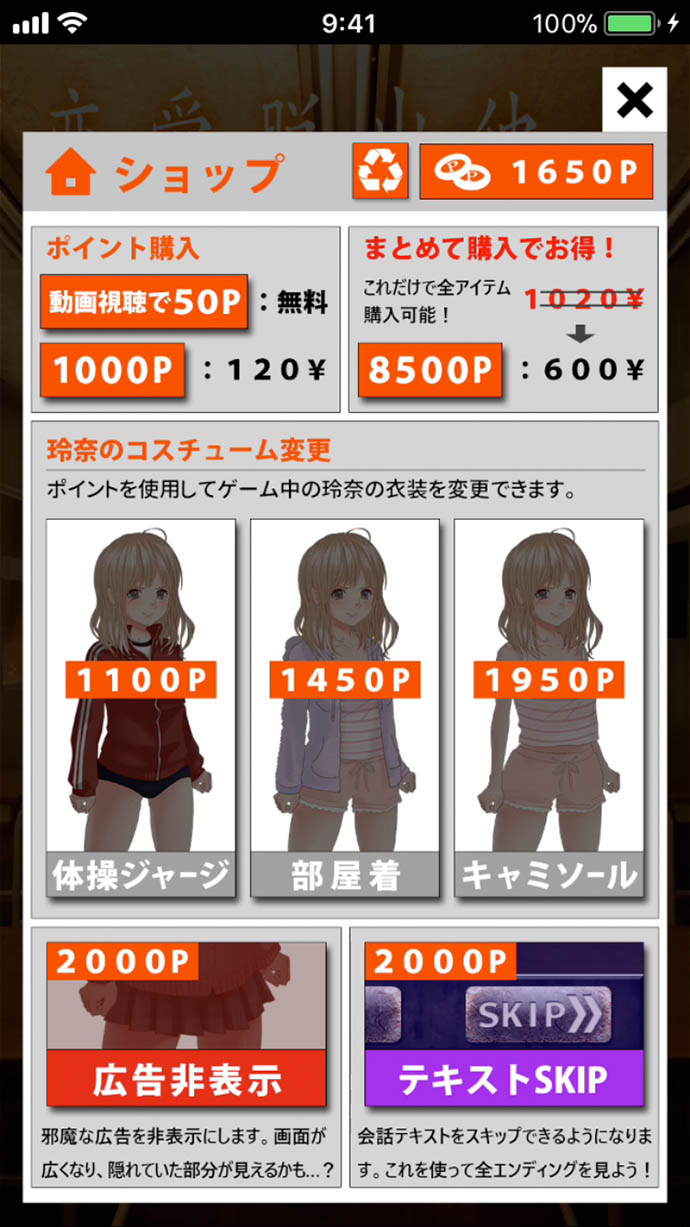
Task: Tap the 1650P points balance button
Action: [x=536, y=172]
